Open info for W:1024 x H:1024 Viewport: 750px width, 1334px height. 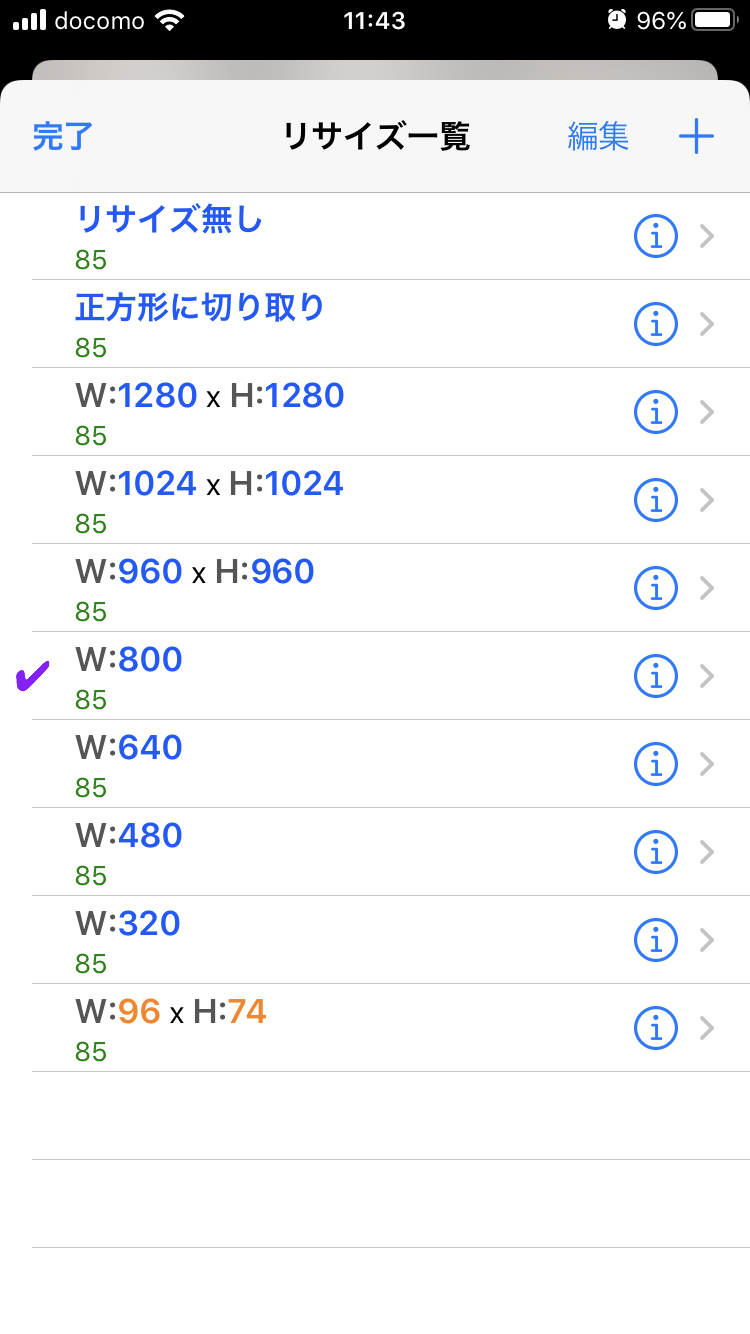[x=656, y=500]
